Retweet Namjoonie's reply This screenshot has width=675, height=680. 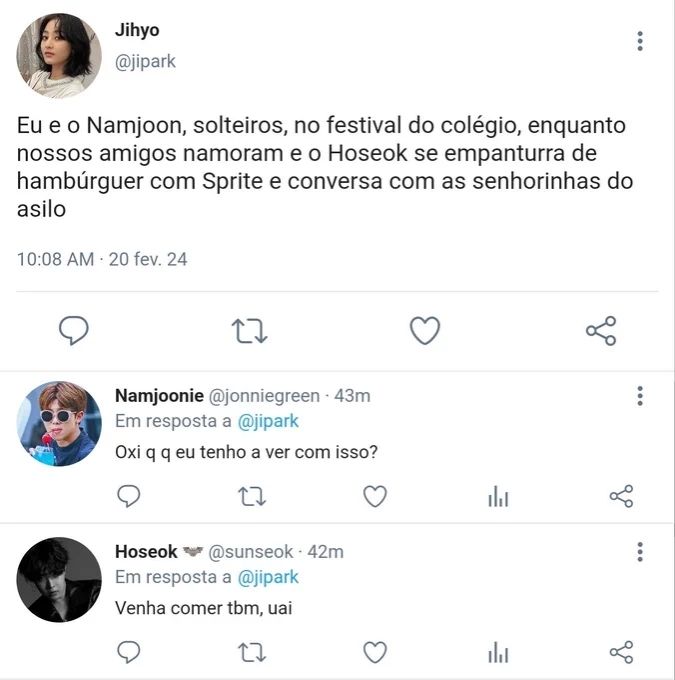pos(251,496)
